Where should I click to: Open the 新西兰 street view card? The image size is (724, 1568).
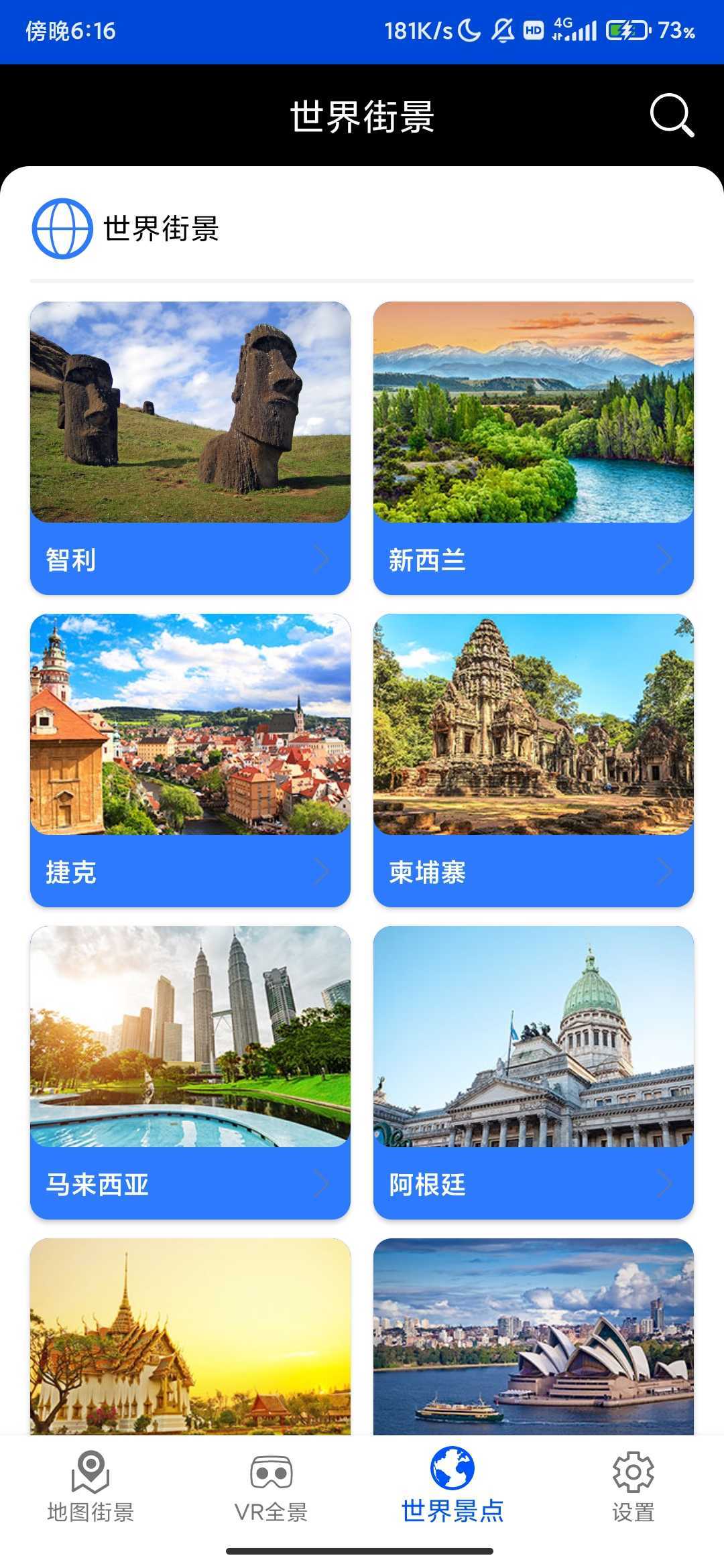tap(533, 448)
